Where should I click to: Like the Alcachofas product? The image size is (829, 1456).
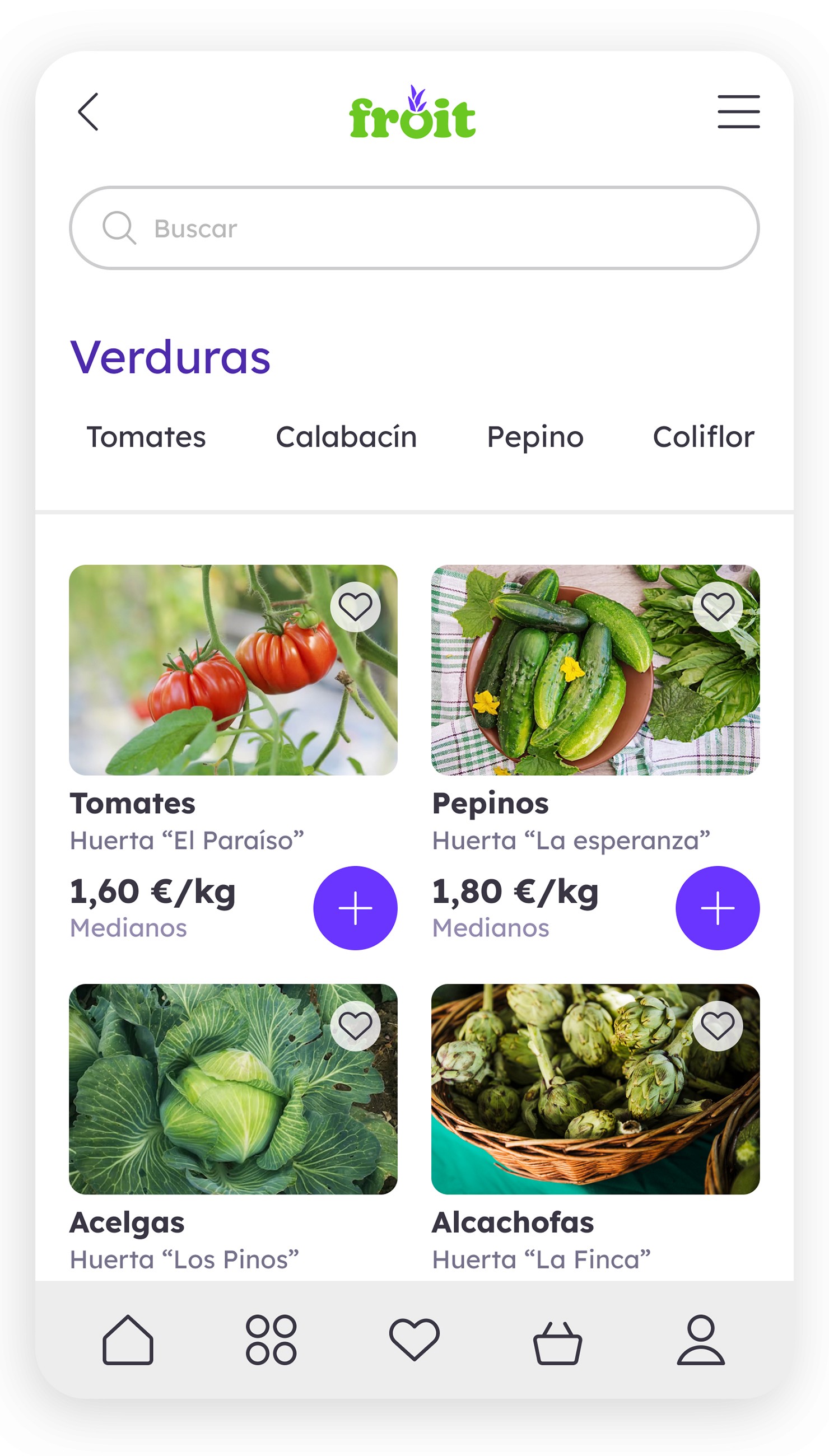pos(718,1026)
